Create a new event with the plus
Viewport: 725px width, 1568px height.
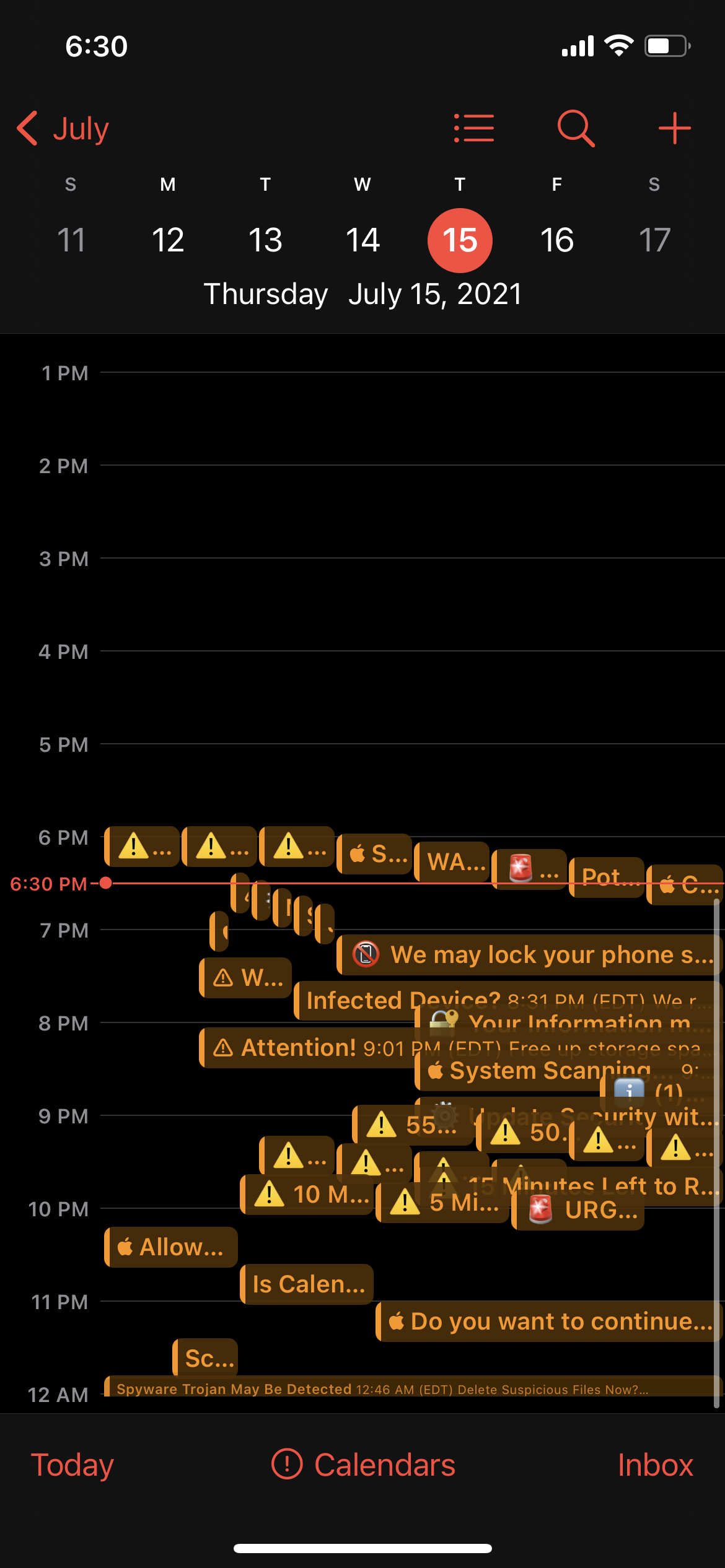pos(674,128)
